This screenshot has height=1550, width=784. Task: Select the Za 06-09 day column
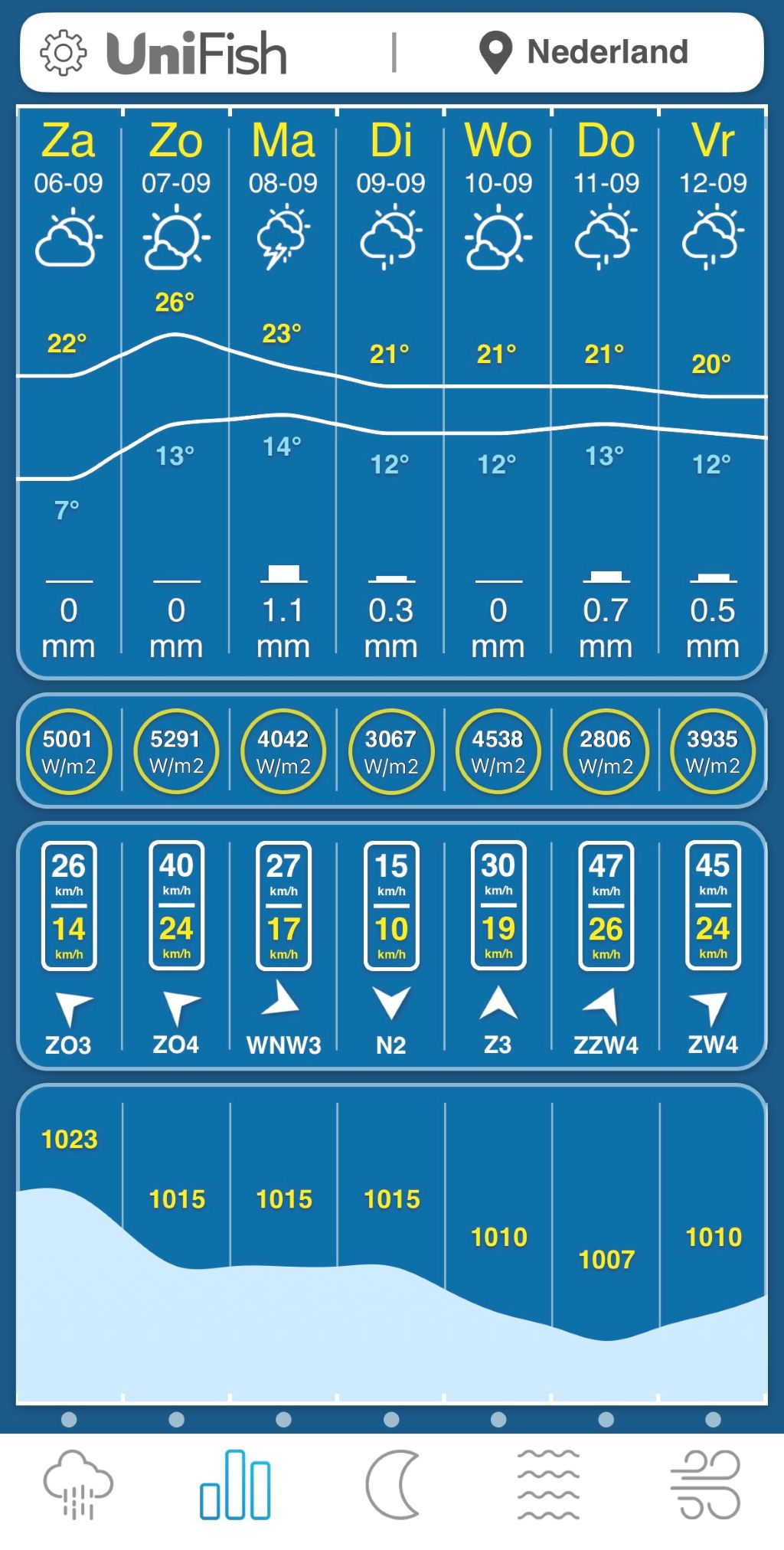69,157
